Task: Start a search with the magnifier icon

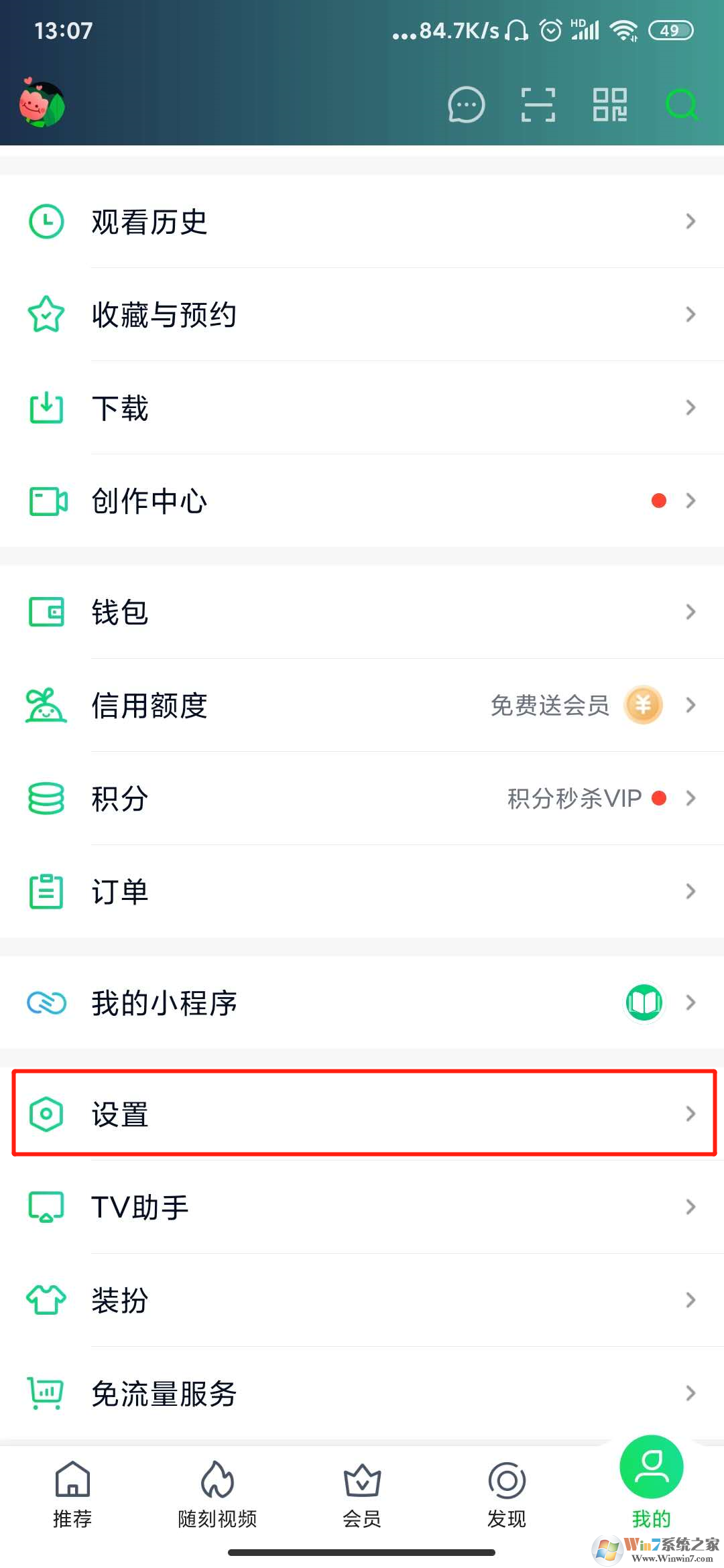Action: [681, 105]
